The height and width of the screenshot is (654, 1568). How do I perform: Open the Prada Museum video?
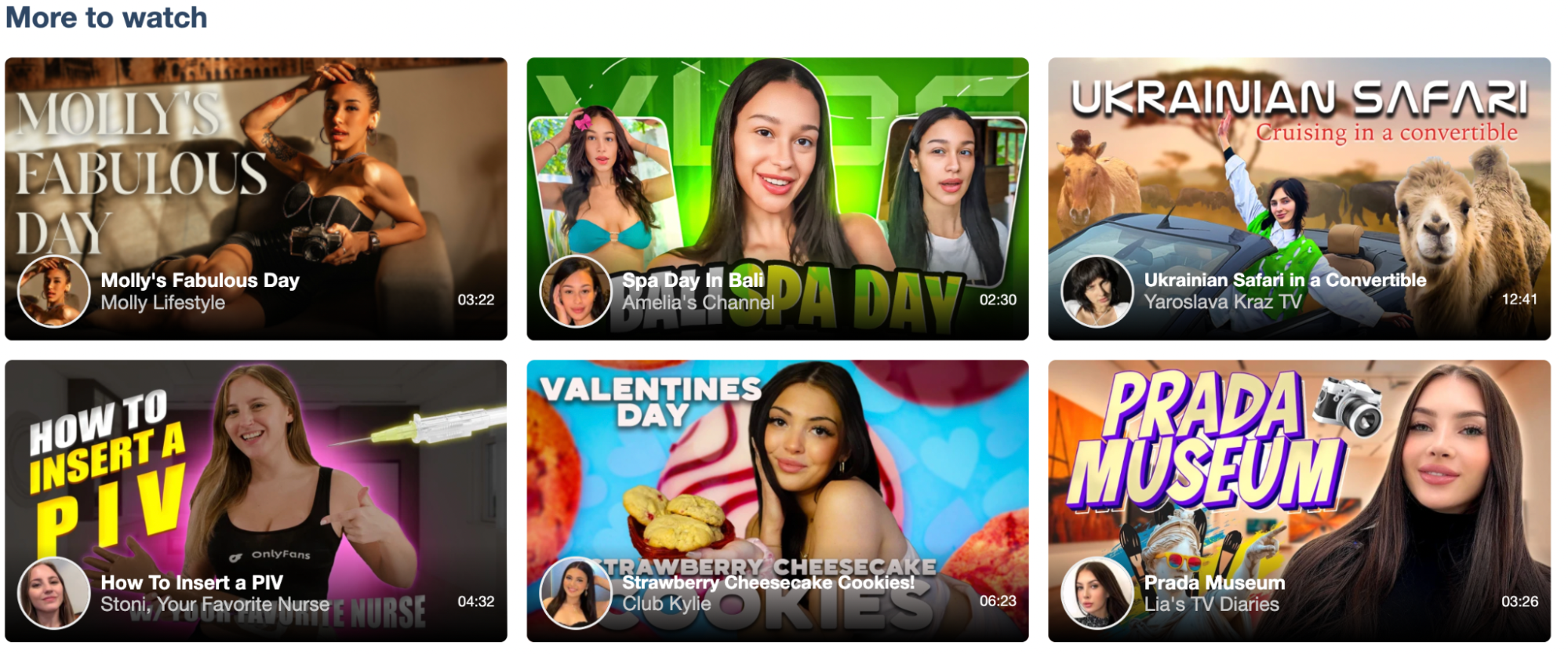click(x=1298, y=500)
